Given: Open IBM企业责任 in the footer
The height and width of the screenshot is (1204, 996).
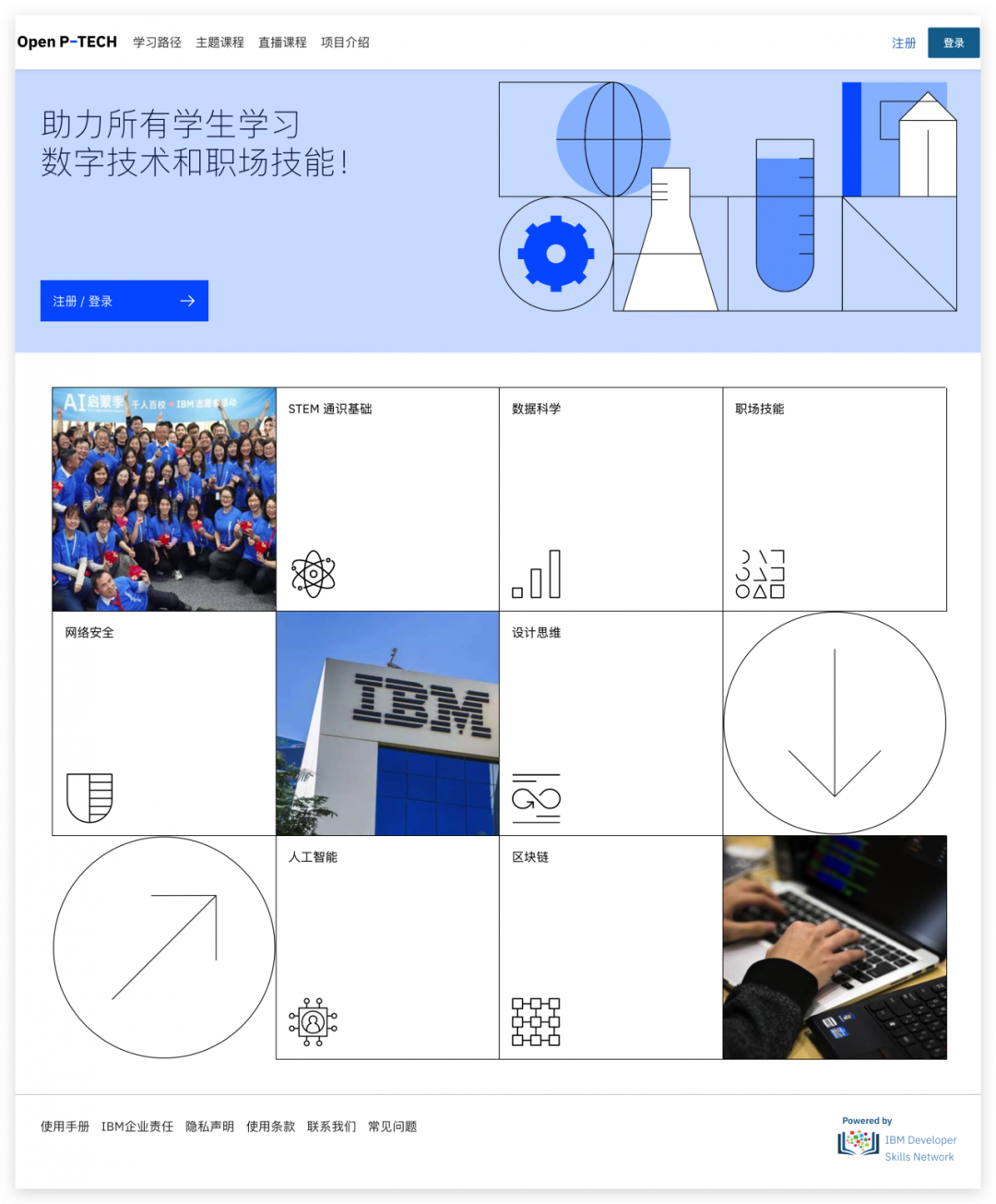Looking at the screenshot, I should (x=137, y=1127).
